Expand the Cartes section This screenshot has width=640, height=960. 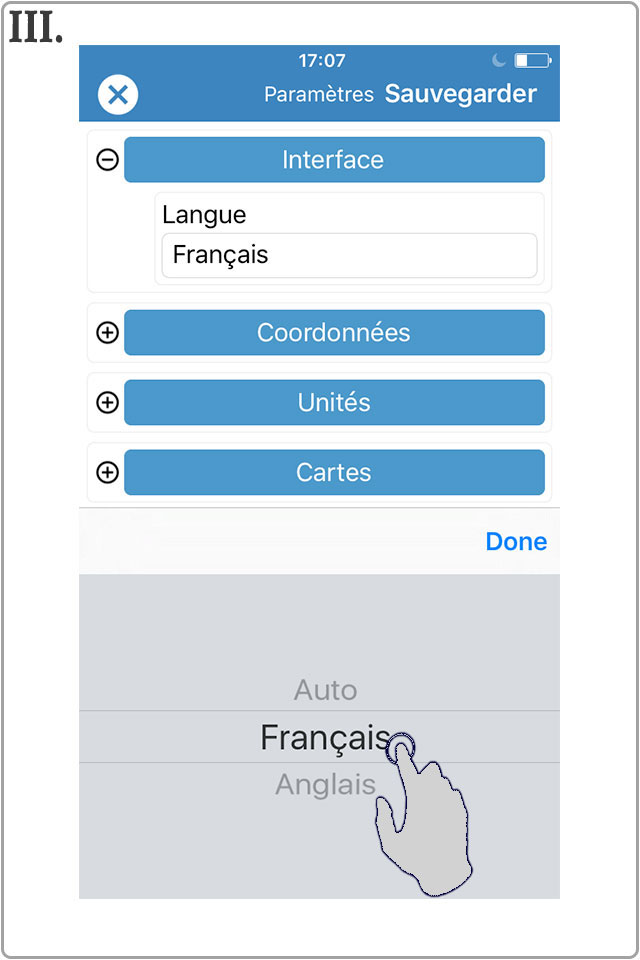107,473
